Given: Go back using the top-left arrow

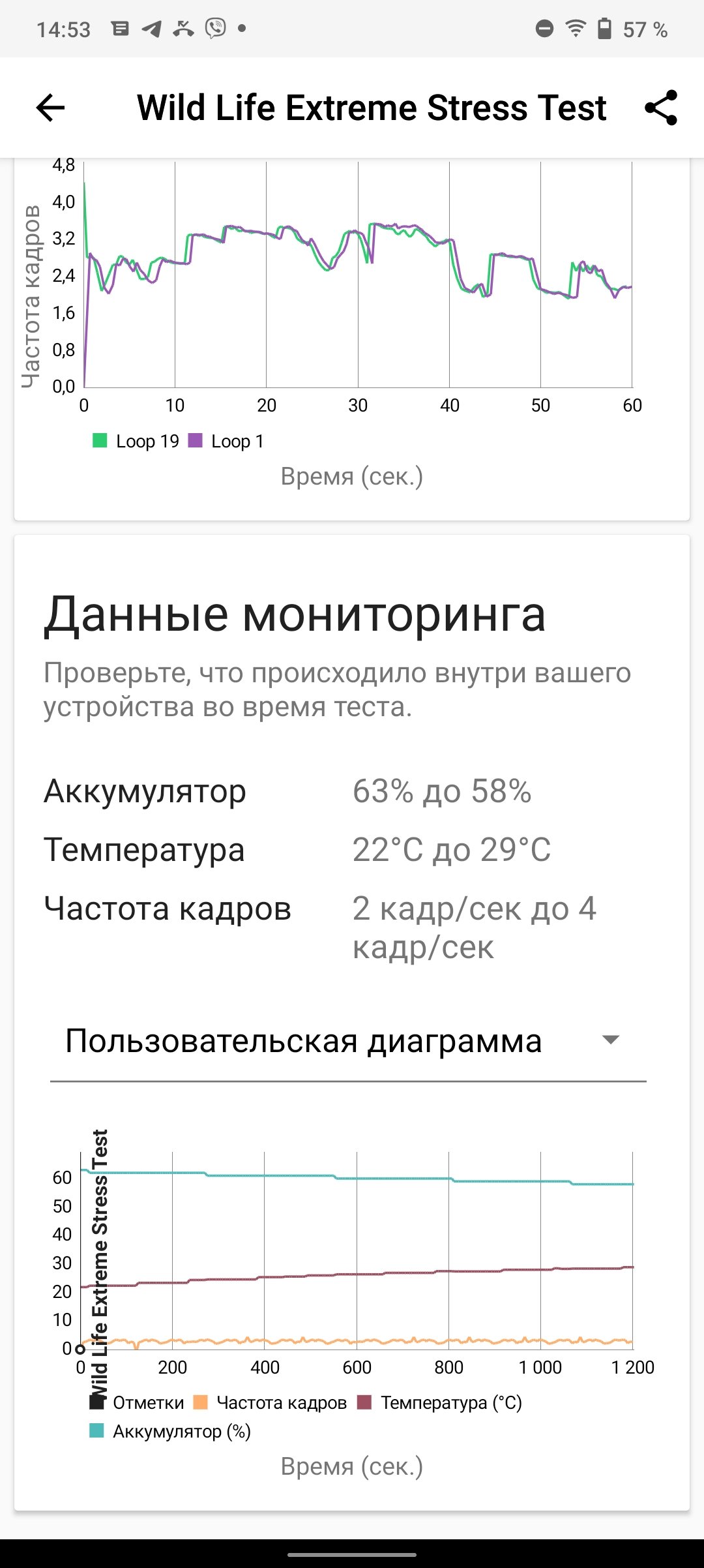Looking at the screenshot, I should (50, 108).
